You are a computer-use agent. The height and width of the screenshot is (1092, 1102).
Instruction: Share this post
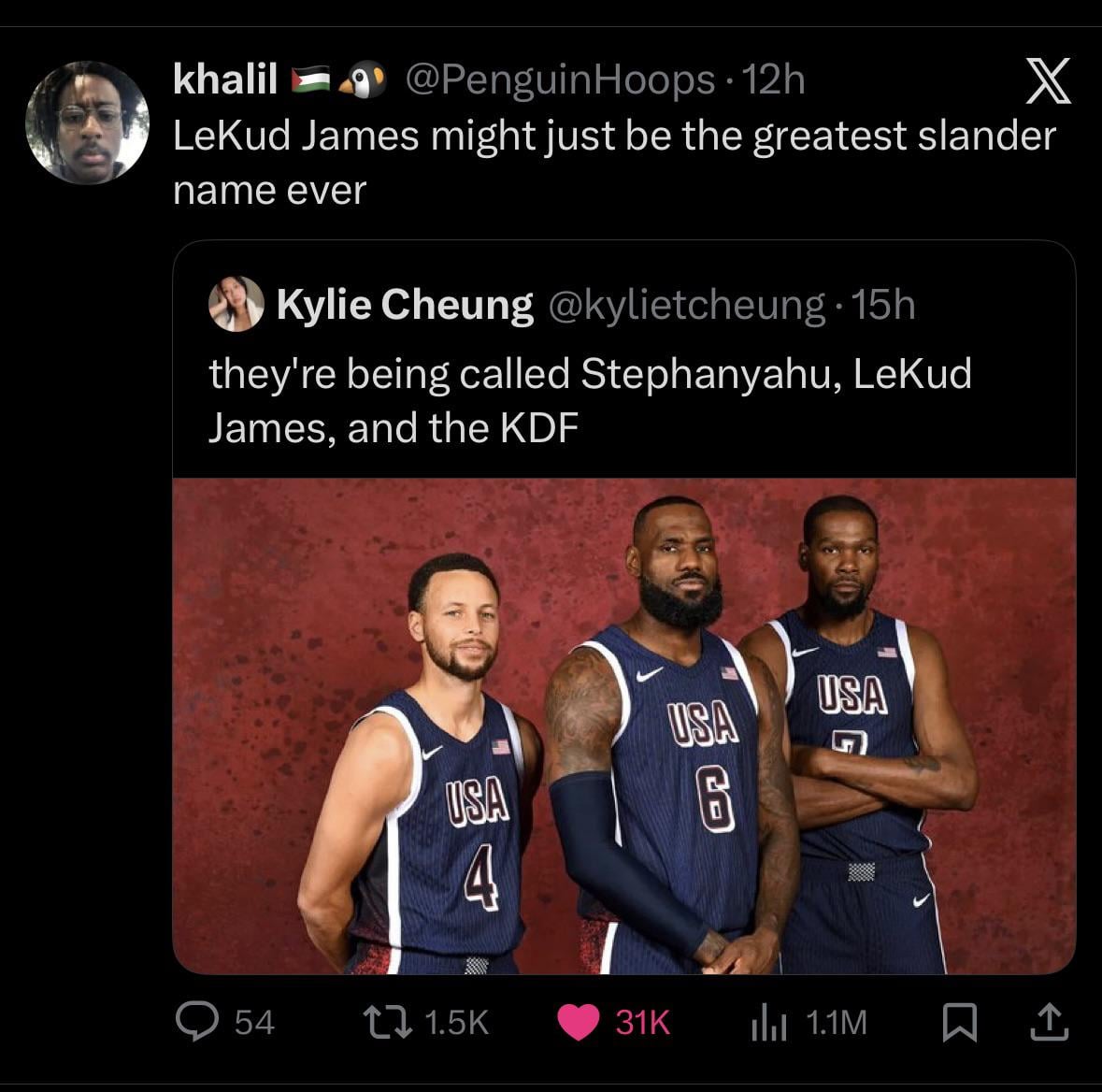point(1048,1022)
